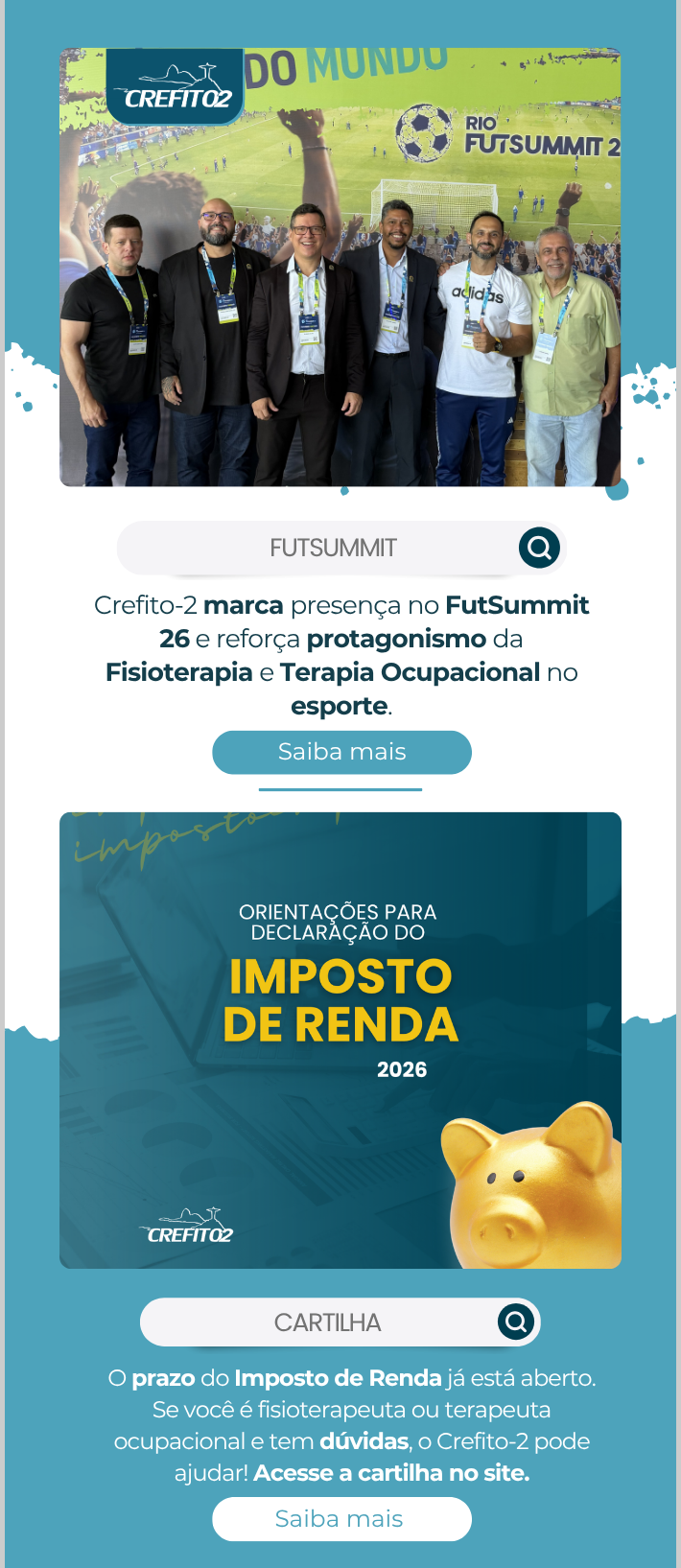Tap Saiba mais under the FutSummit article
Screen dimensions: 681x1568
(341, 752)
